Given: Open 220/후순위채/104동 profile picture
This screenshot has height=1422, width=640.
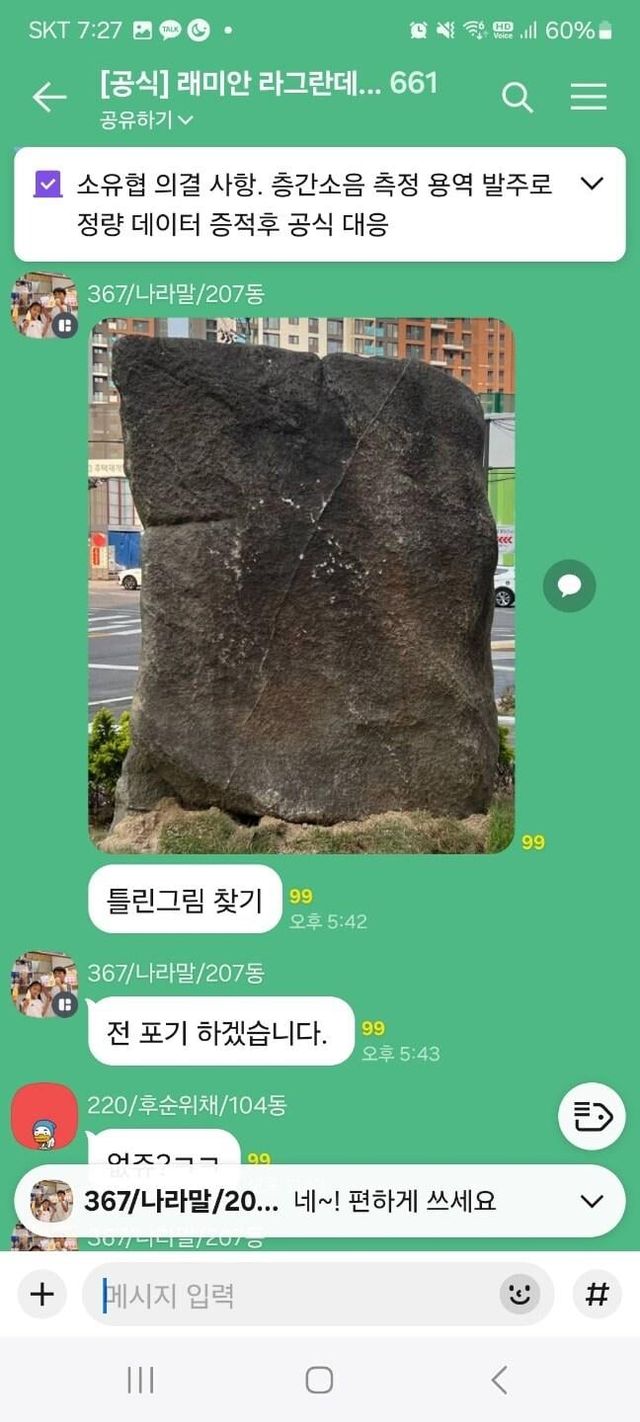Looking at the screenshot, I should tap(44, 1116).
